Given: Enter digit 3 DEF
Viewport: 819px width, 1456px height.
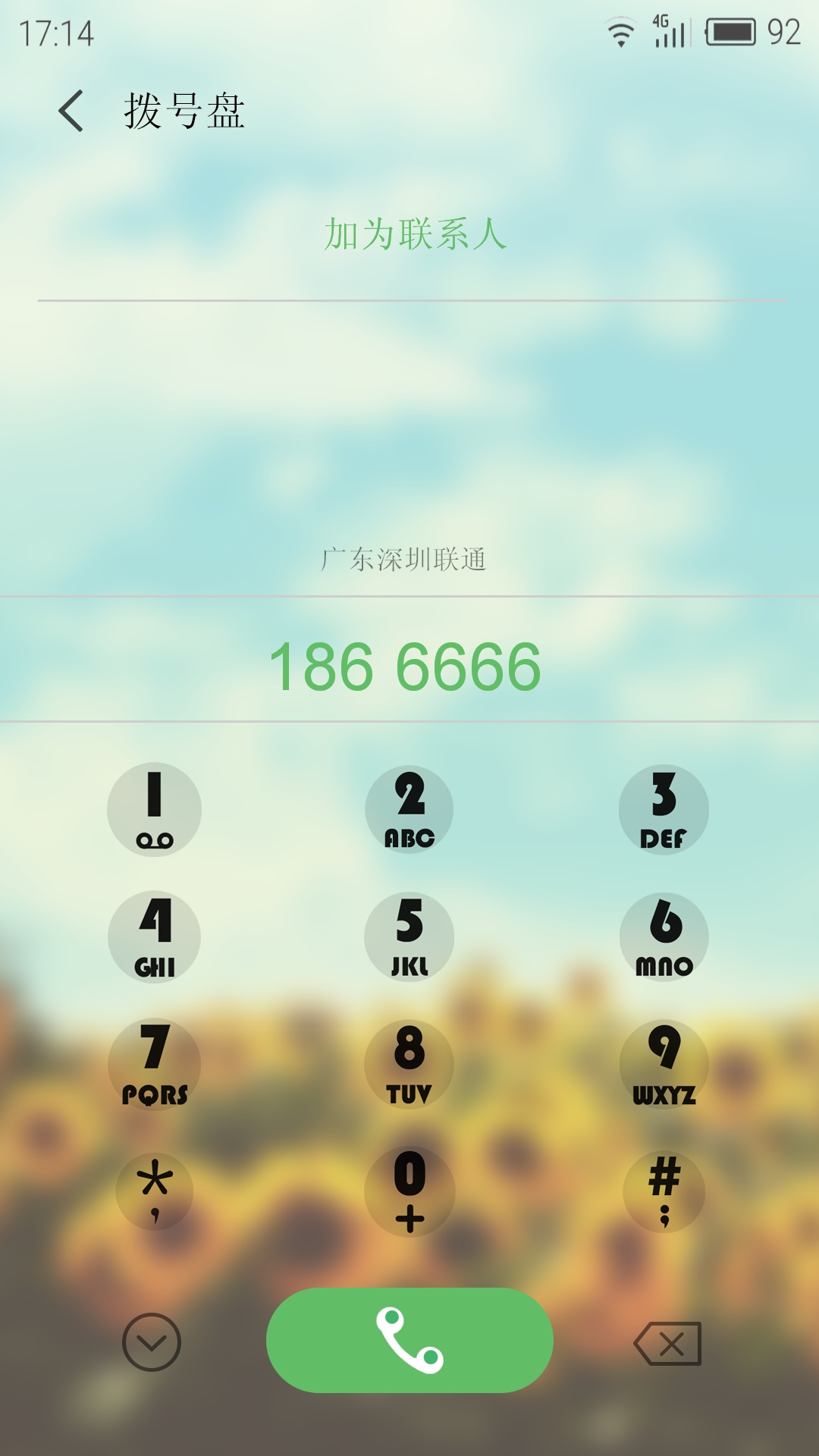Looking at the screenshot, I should point(664,809).
